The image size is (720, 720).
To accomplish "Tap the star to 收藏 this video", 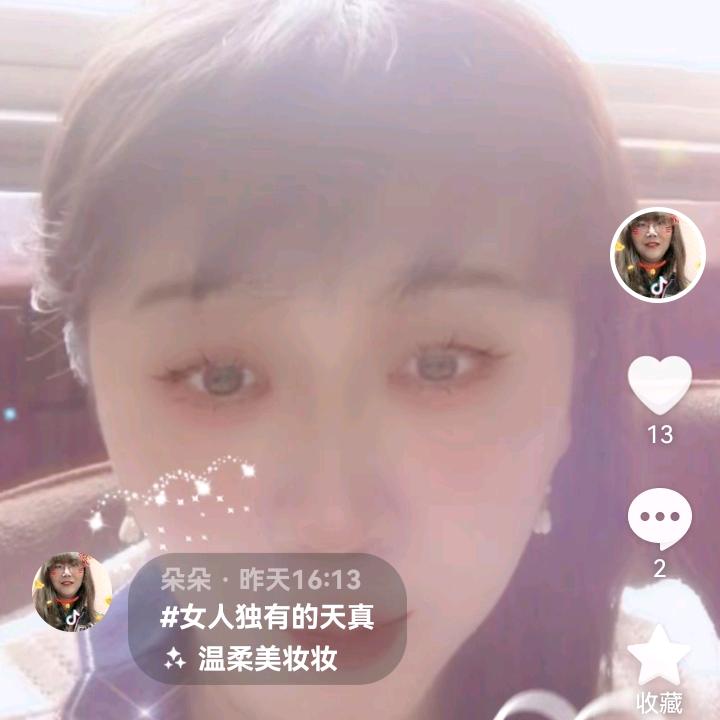I will 659,656.
